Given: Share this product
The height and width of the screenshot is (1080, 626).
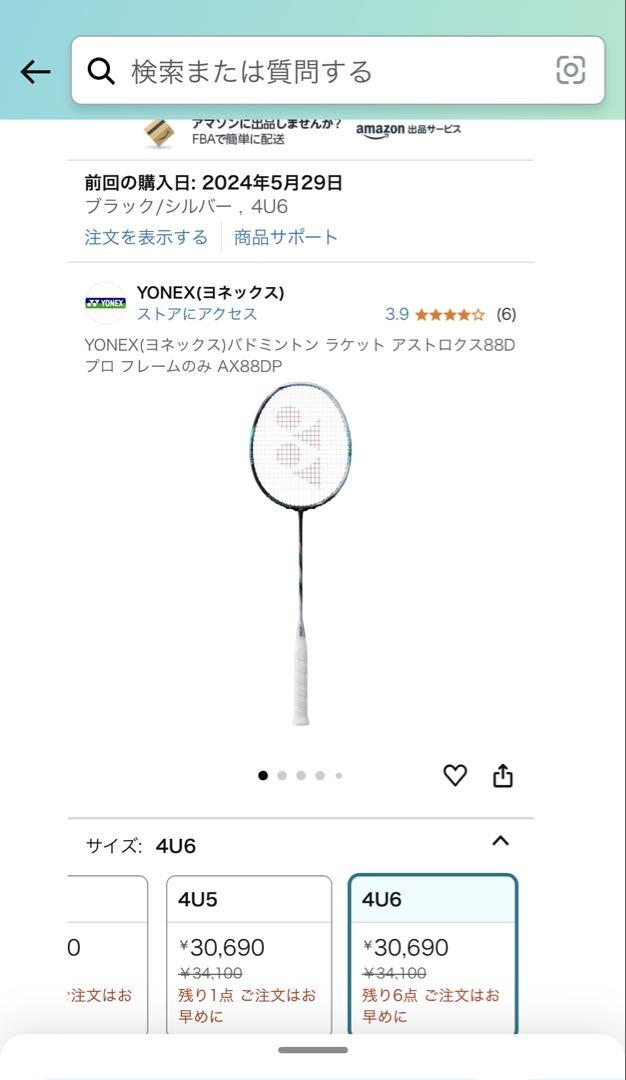Looking at the screenshot, I should point(503,776).
